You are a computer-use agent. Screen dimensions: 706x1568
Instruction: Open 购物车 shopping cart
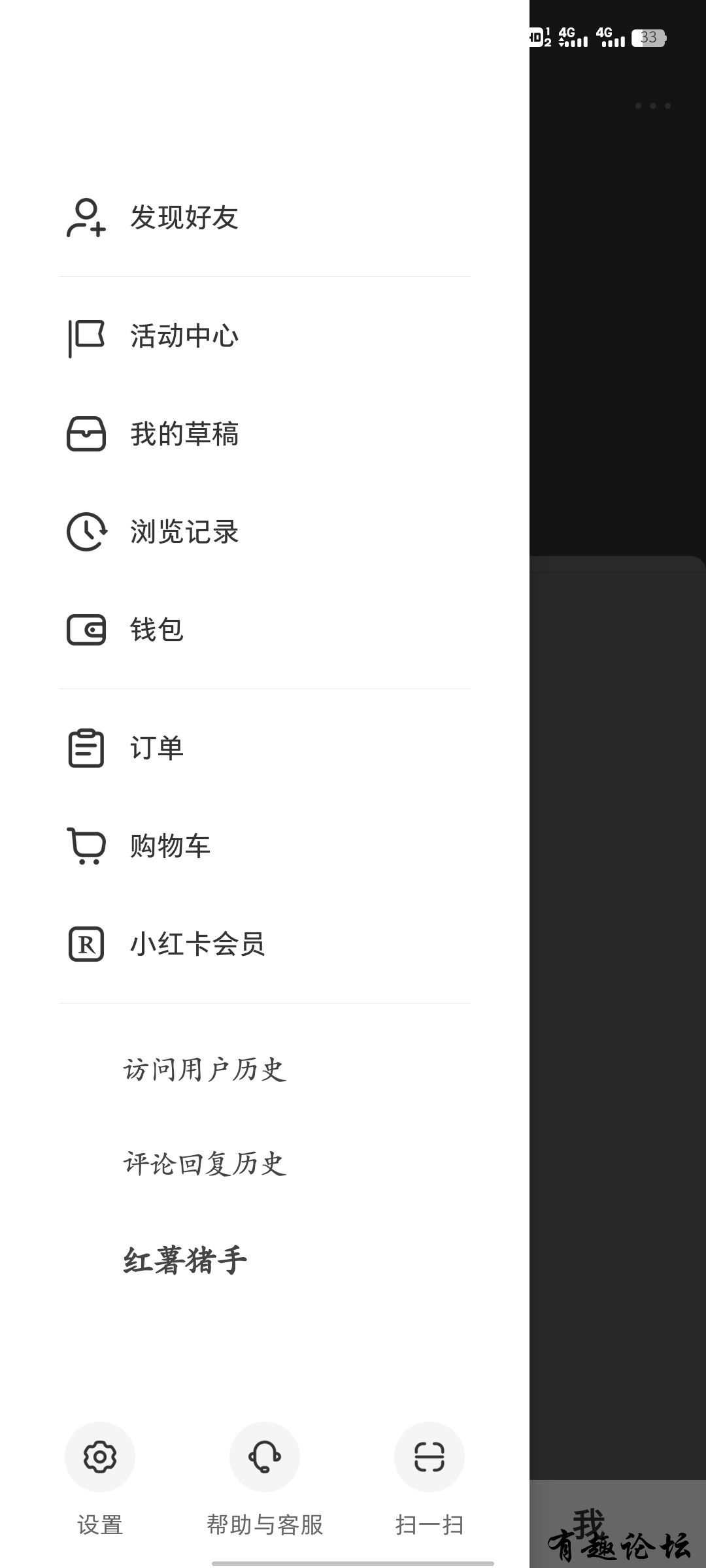click(170, 847)
